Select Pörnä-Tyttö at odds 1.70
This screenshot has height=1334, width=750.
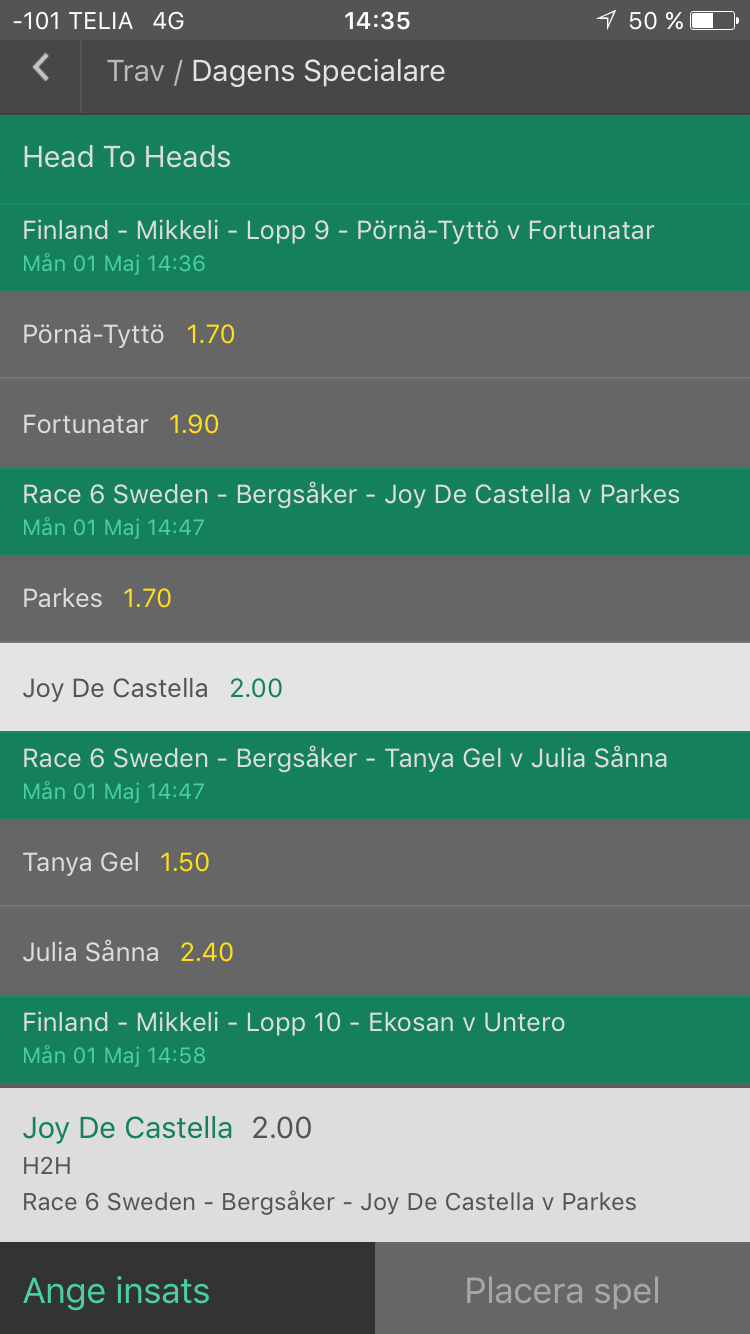coord(375,334)
